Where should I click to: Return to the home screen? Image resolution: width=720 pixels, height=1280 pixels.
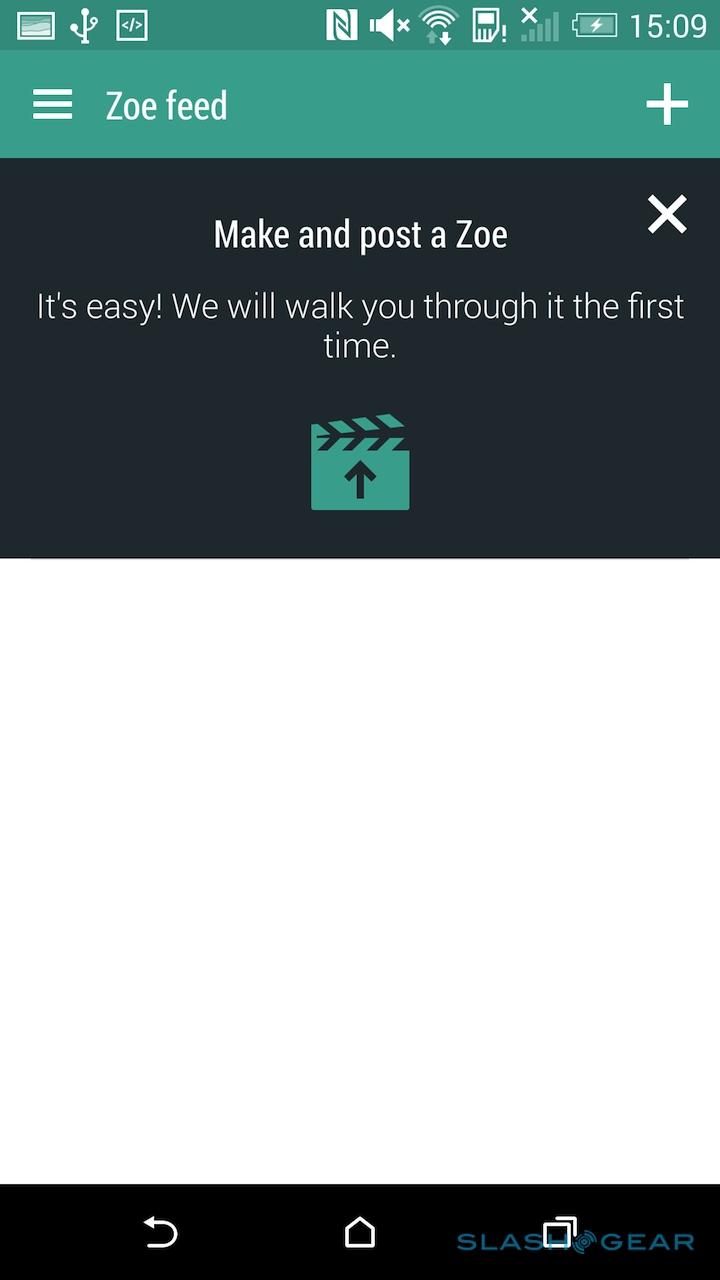360,1233
